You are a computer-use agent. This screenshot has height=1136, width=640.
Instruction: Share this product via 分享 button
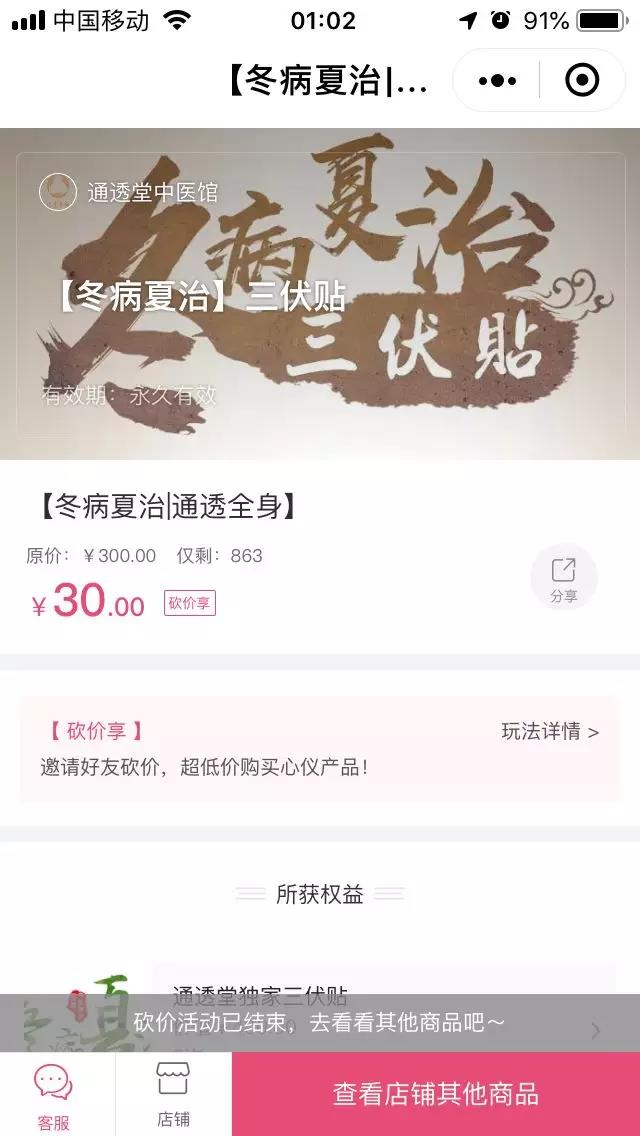pos(563,579)
